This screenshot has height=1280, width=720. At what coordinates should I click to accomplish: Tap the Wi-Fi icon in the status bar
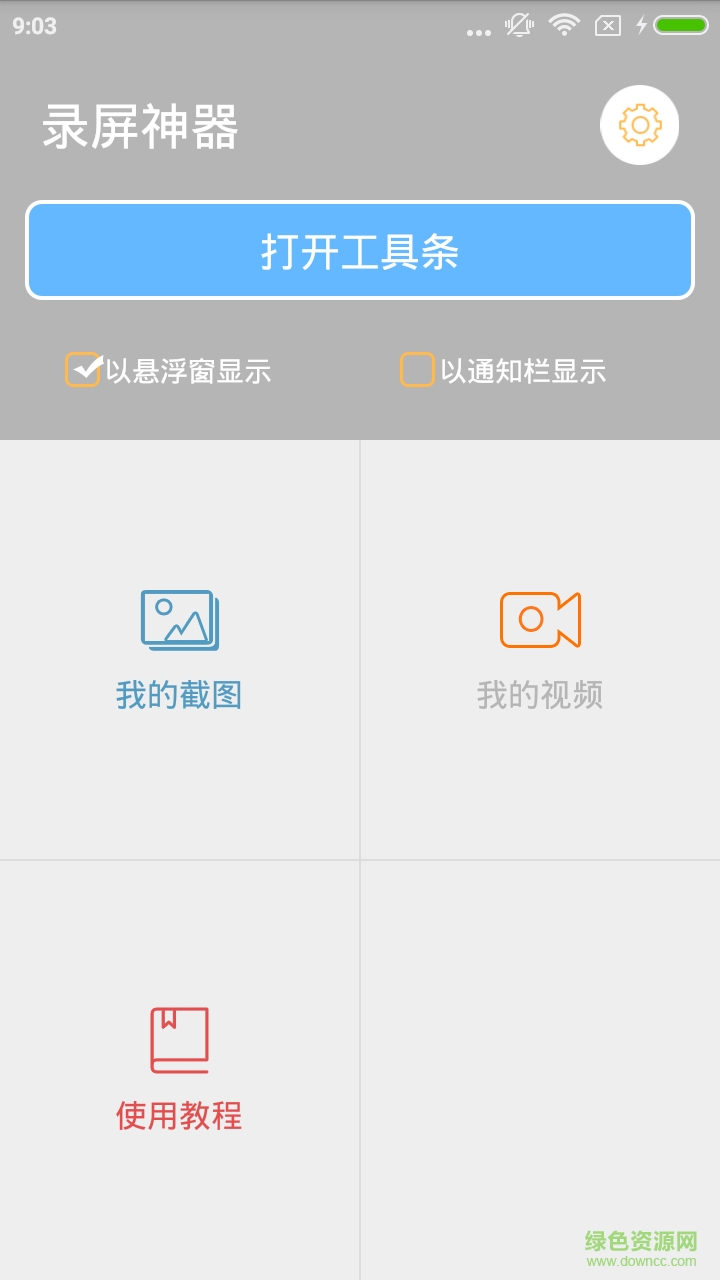(562, 27)
